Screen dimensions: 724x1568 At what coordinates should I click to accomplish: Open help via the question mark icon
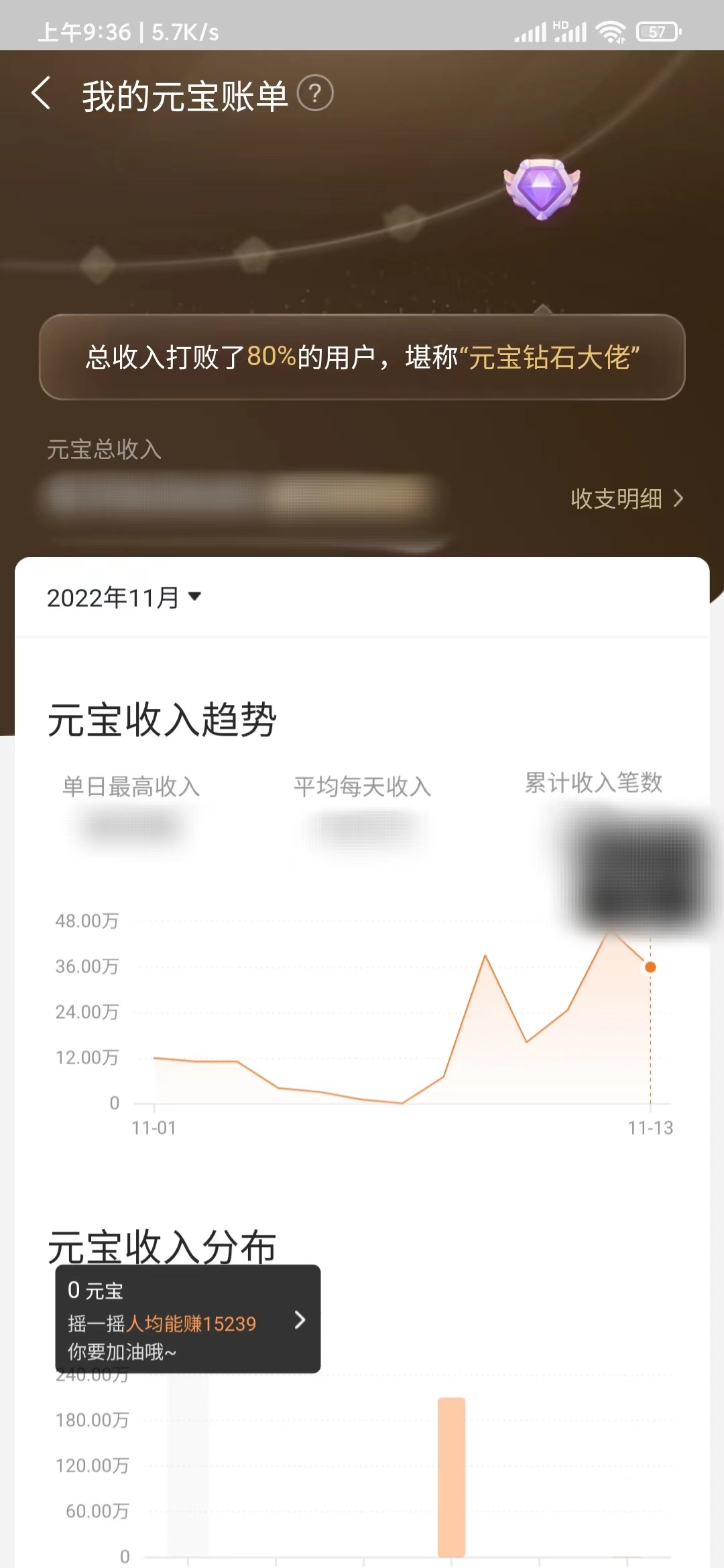pos(316,94)
